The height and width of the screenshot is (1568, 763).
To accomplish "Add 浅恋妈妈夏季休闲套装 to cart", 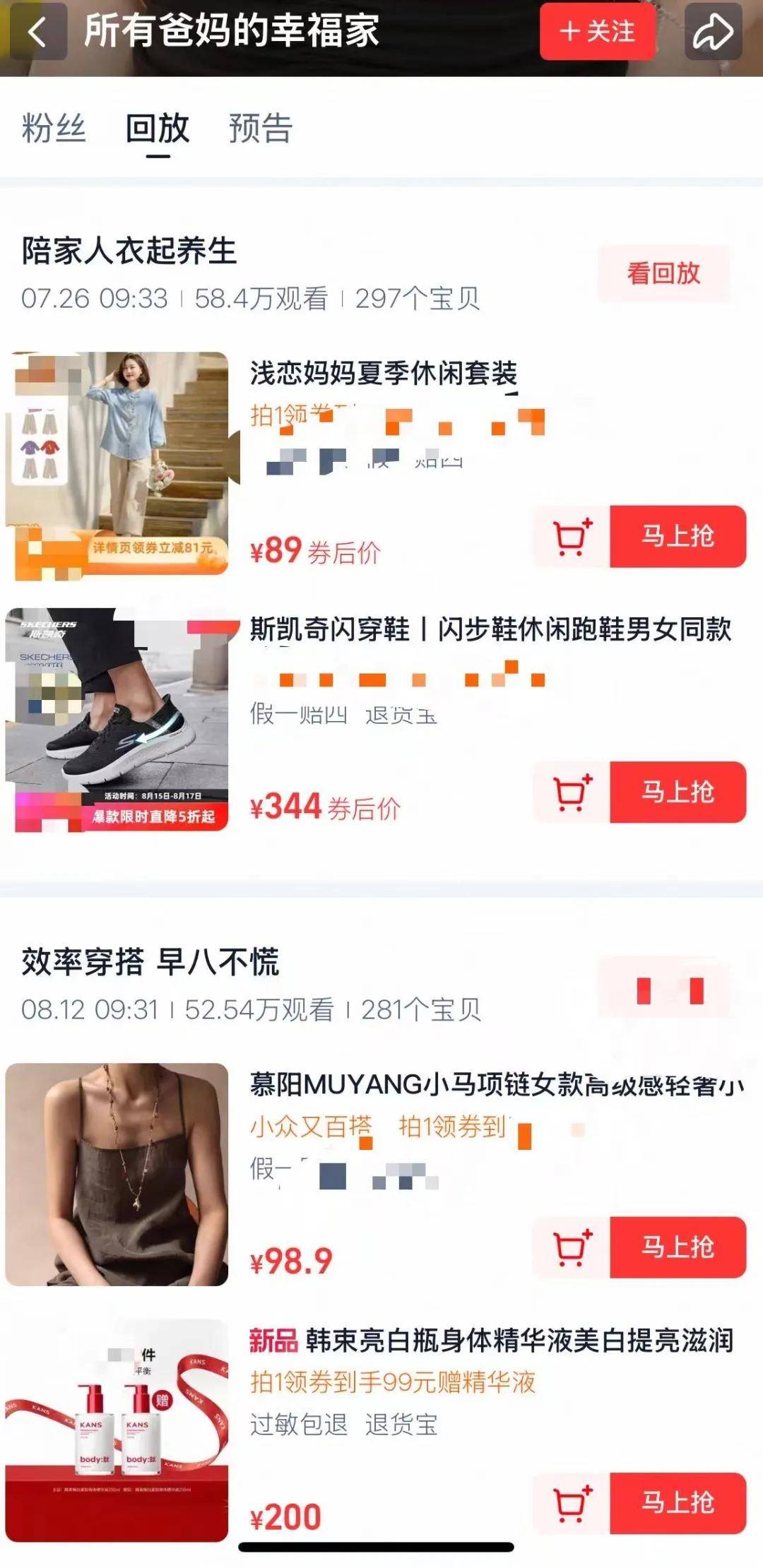I will point(572,537).
